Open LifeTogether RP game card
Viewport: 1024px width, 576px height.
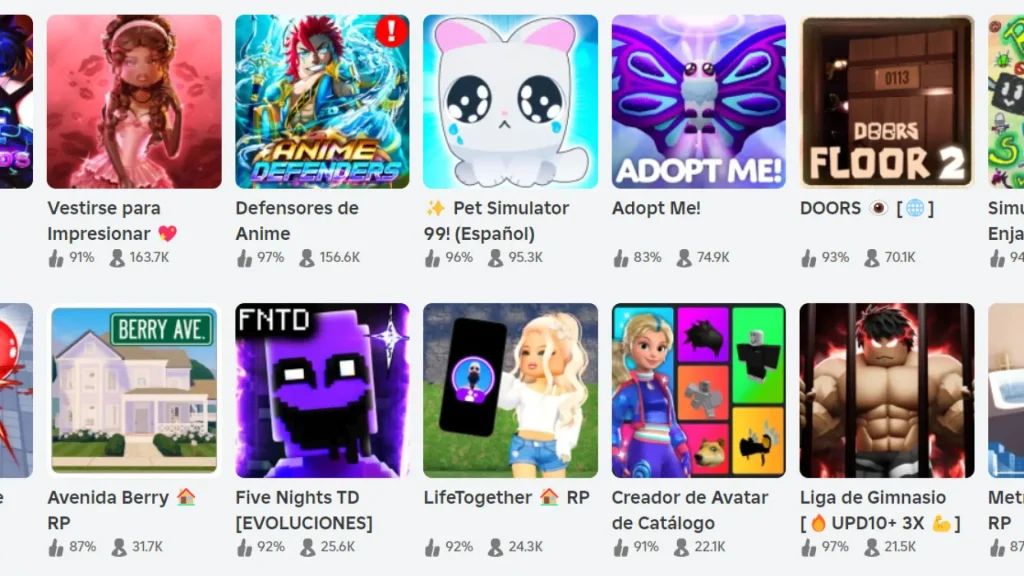[510, 390]
